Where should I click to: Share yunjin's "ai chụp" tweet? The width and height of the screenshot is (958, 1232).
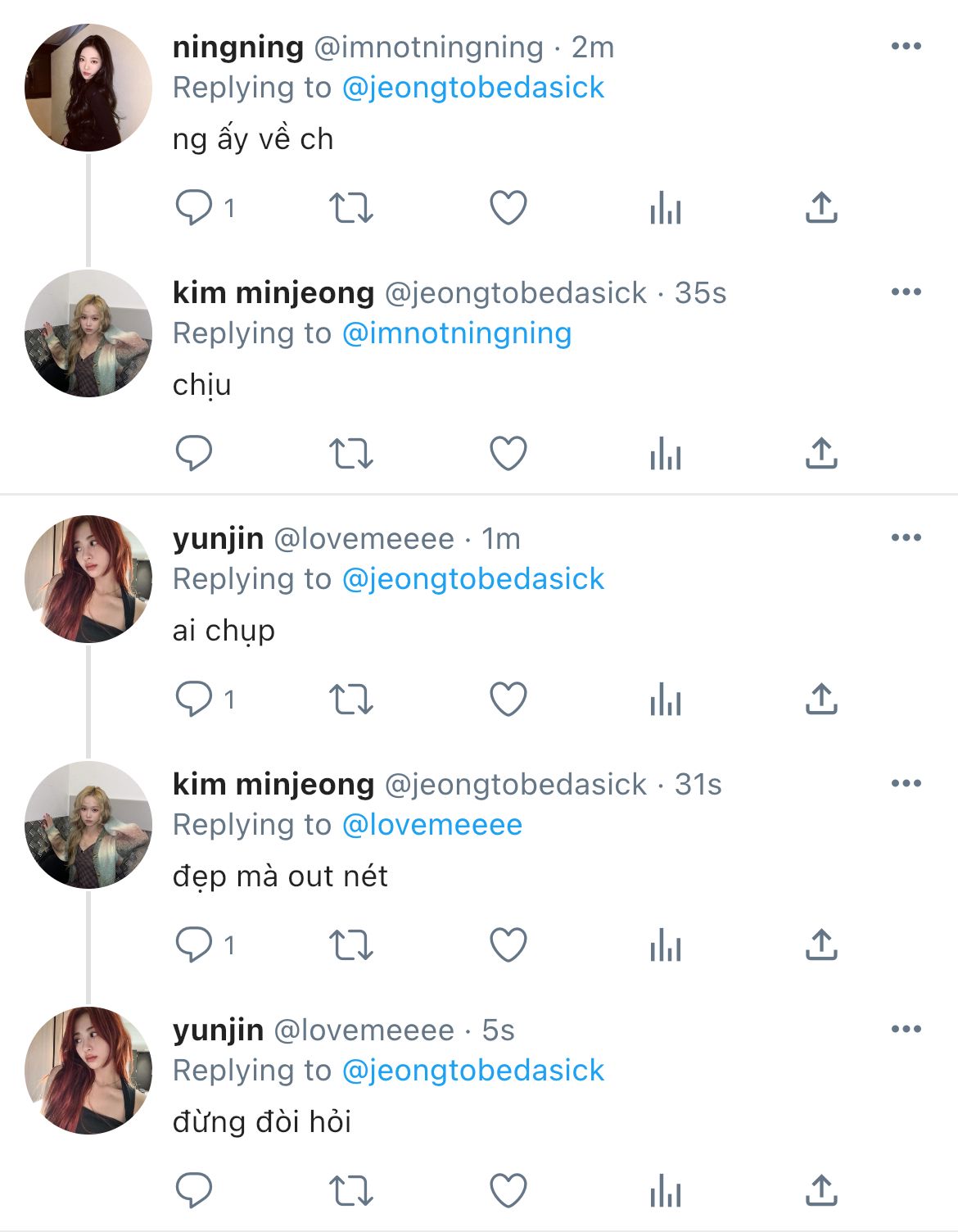pyautogui.click(x=820, y=699)
